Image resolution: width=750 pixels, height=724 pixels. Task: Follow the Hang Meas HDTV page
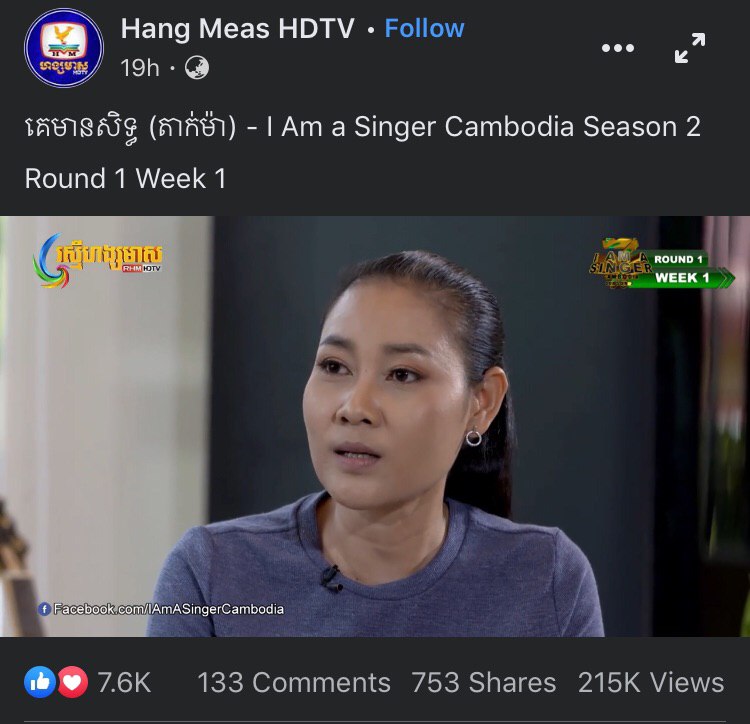pos(424,29)
